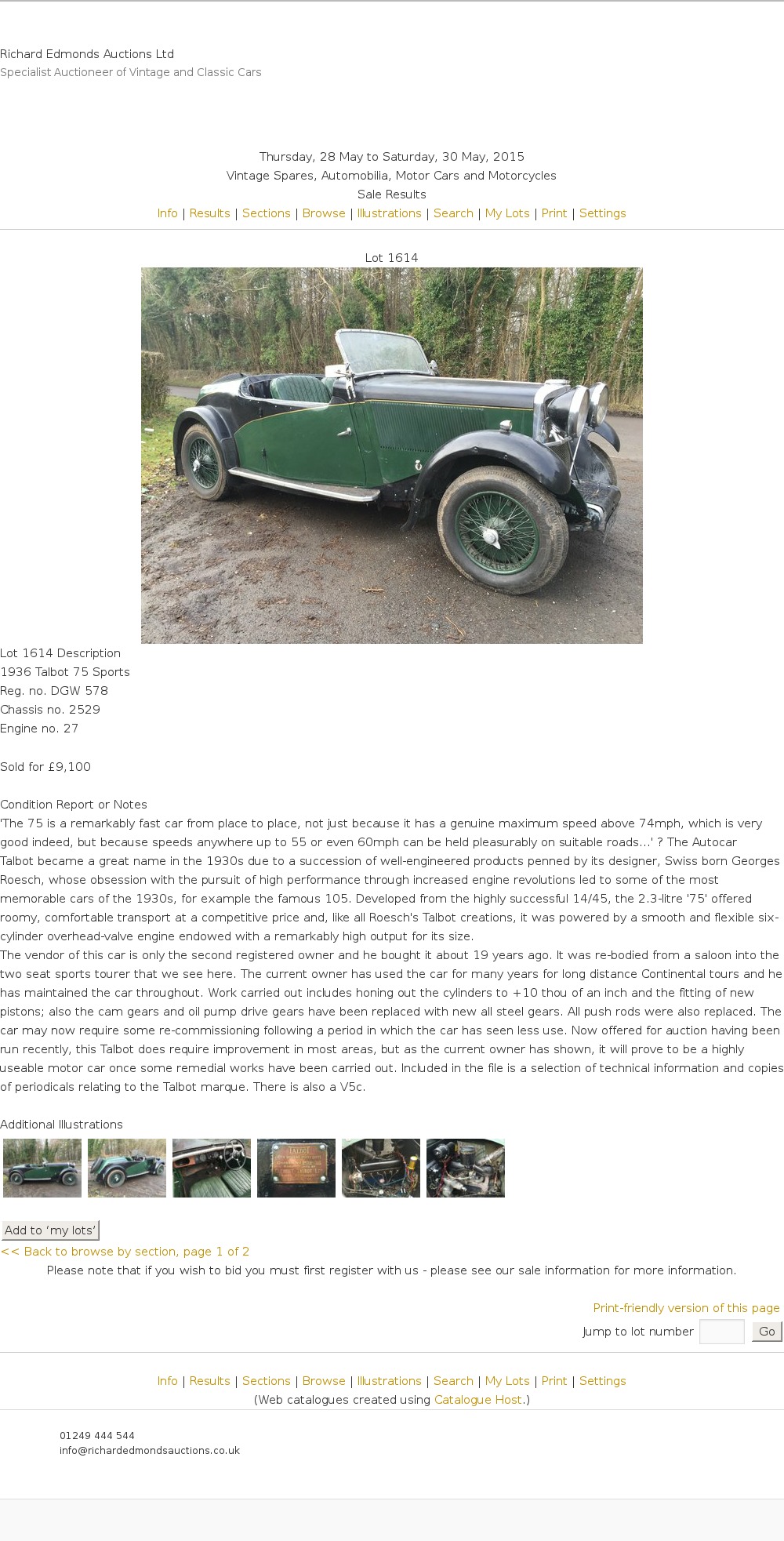The image size is (784, 1541).
Task: Open the print-friendly version of this page
Action: click(686, 1308)
